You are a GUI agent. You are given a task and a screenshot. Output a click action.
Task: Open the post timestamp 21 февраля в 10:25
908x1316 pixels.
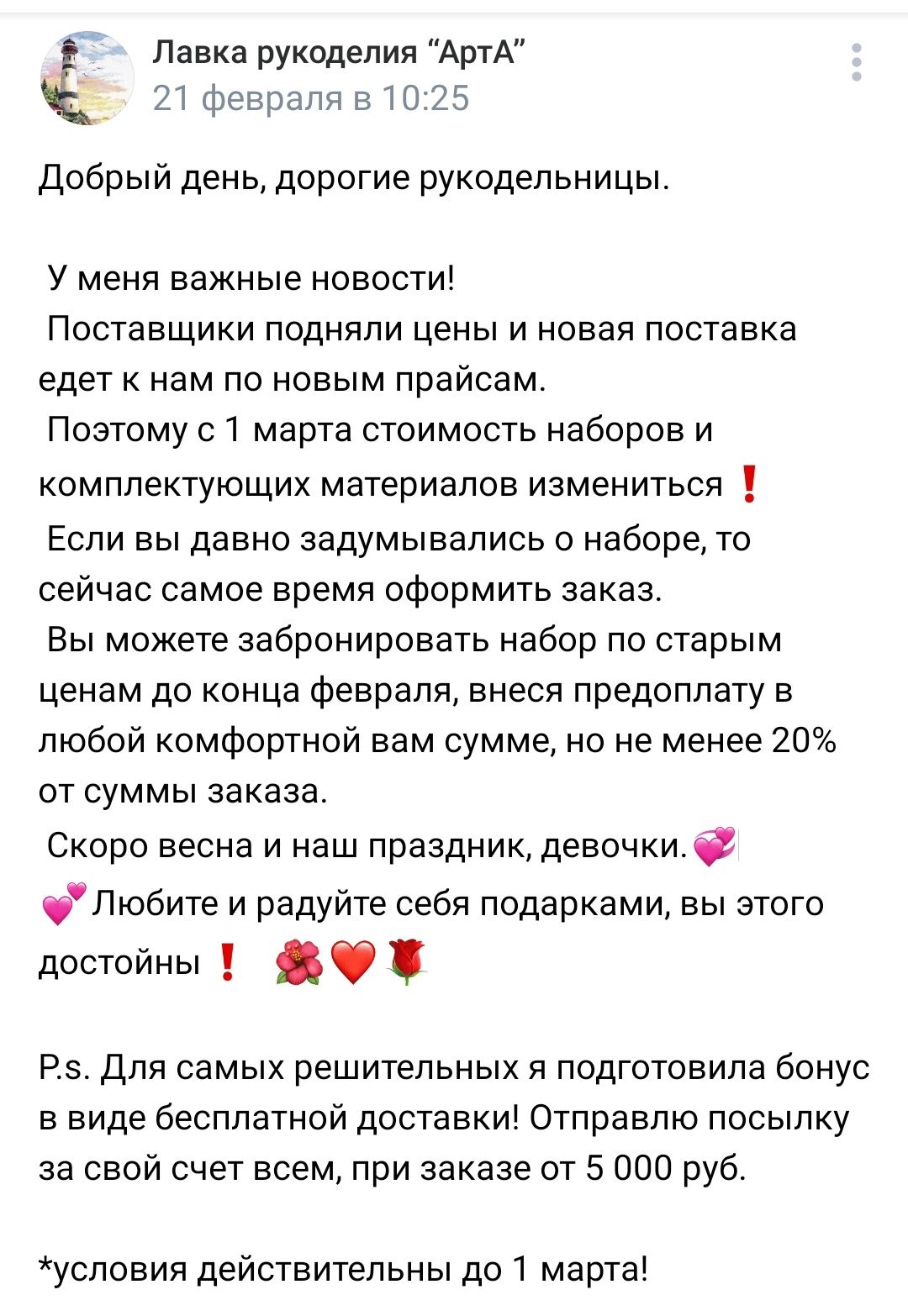(311, 99)
